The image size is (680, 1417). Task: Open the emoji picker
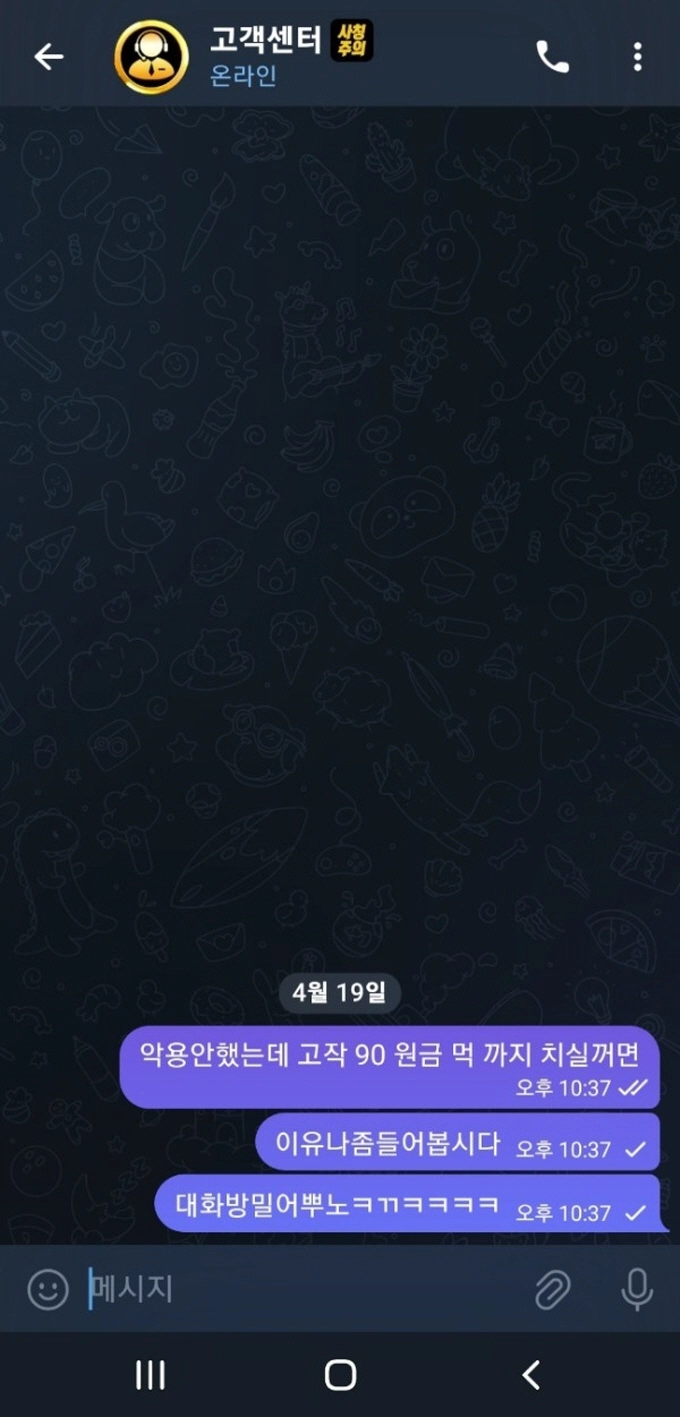[47, 1289]
